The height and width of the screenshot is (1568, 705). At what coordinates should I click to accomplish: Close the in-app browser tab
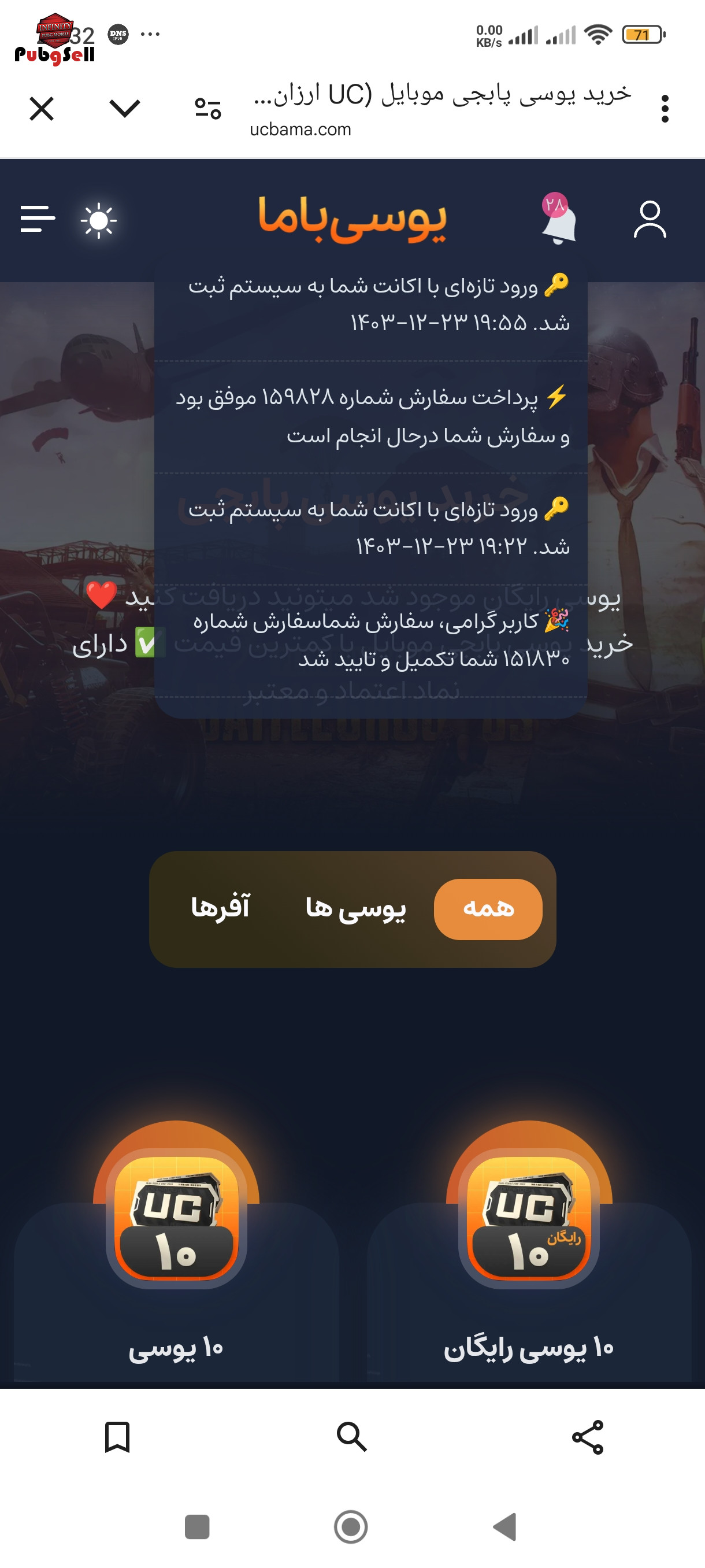[42, 109]
